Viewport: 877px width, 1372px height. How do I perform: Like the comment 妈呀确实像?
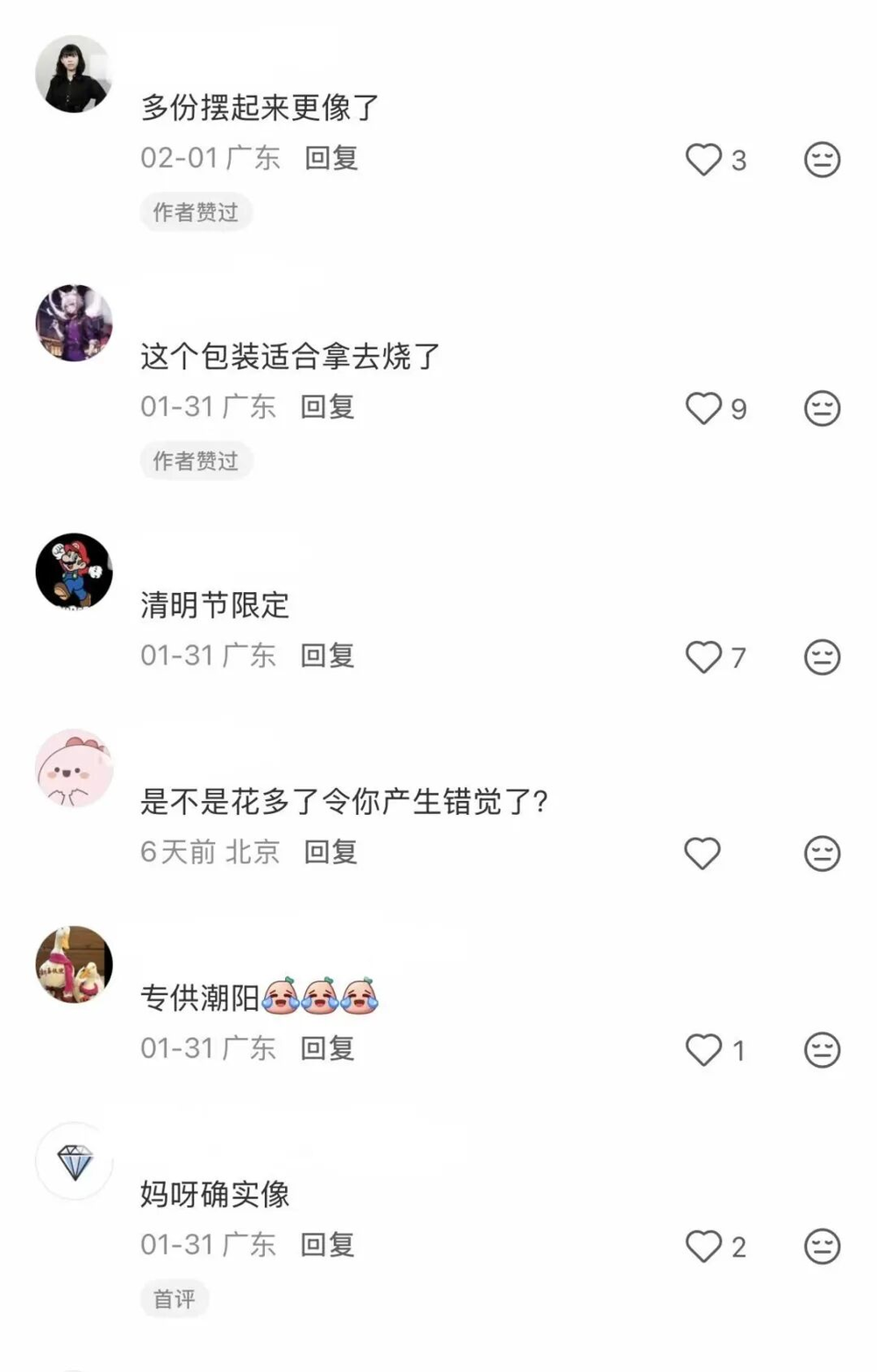tap(703, 1247)
